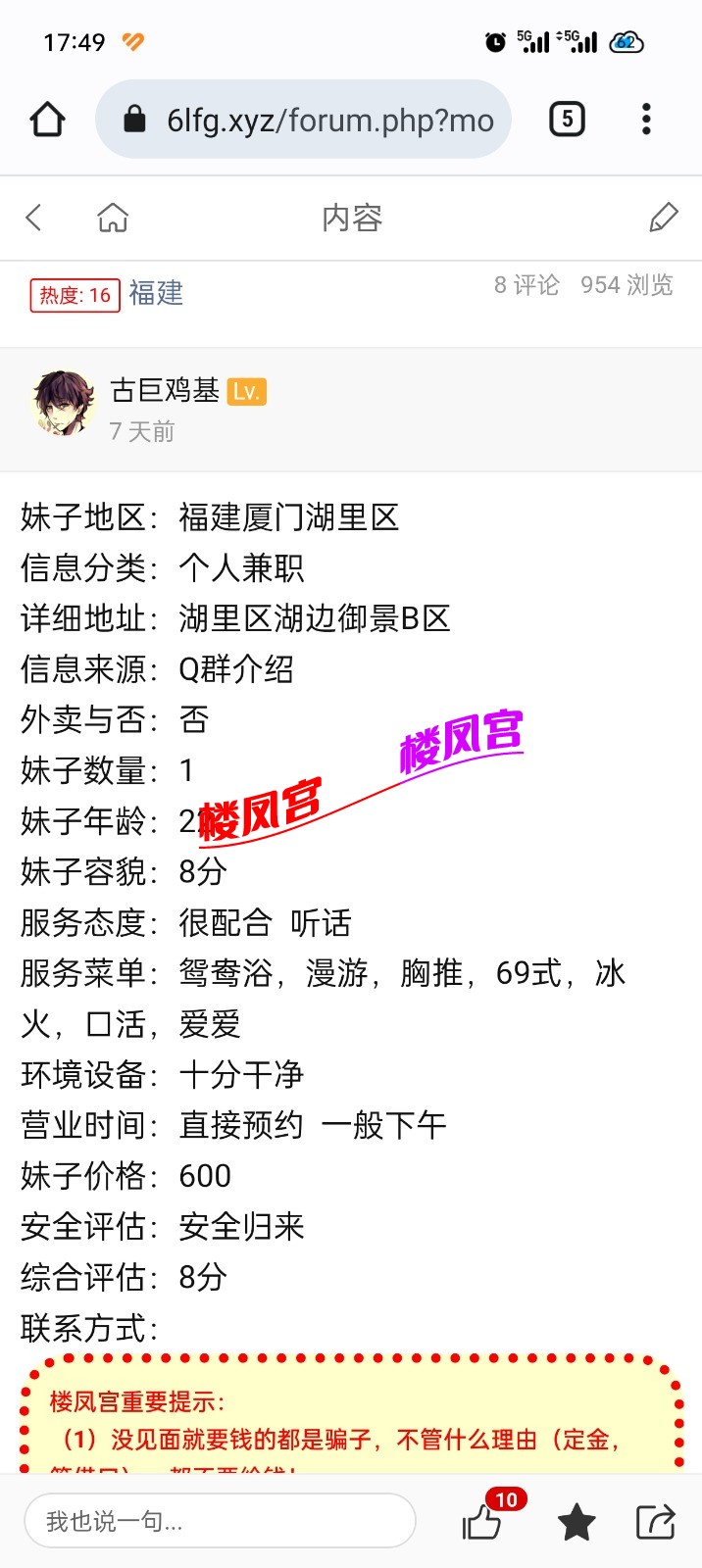Open the username 古巨鸡基

[x=165, y=391]
